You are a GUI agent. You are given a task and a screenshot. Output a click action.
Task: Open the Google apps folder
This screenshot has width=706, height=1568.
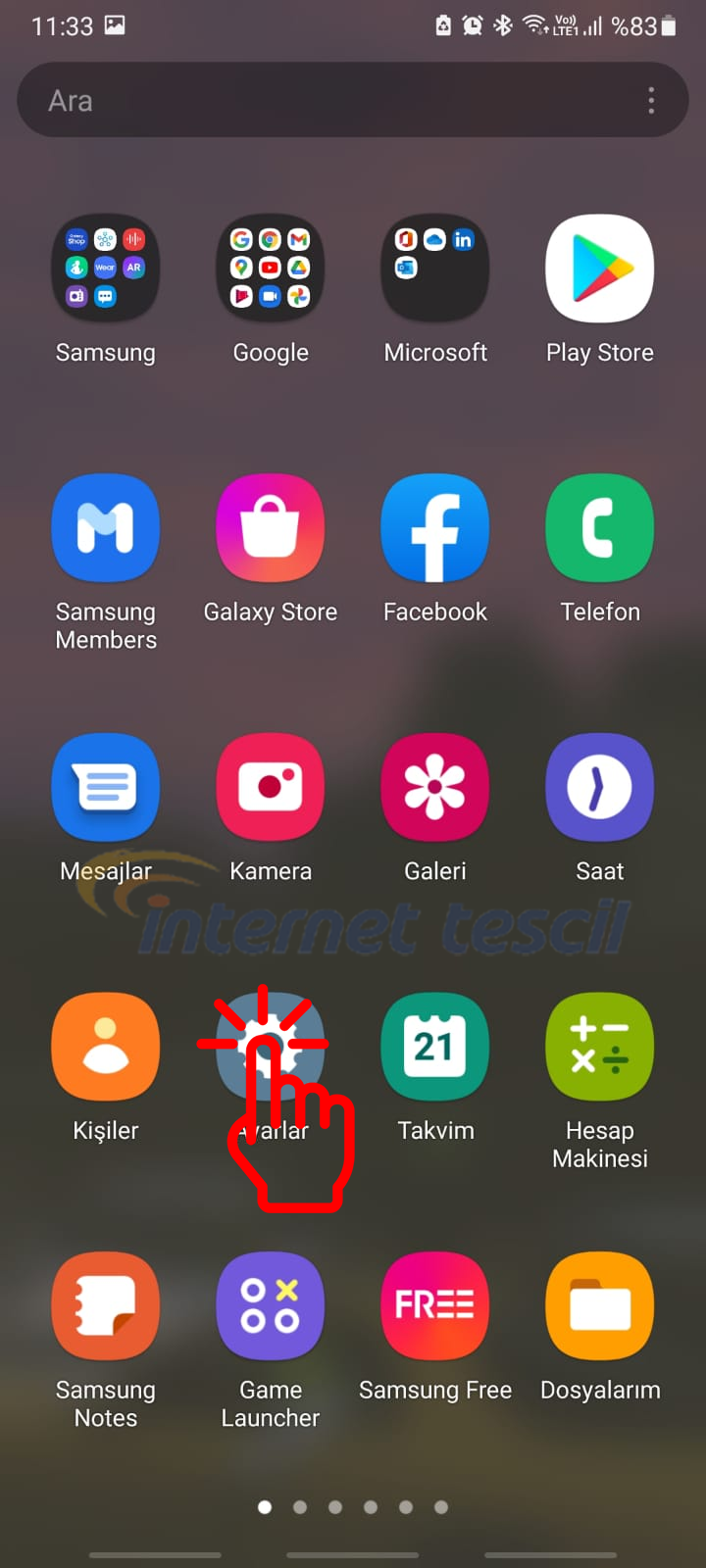point(271,269)
